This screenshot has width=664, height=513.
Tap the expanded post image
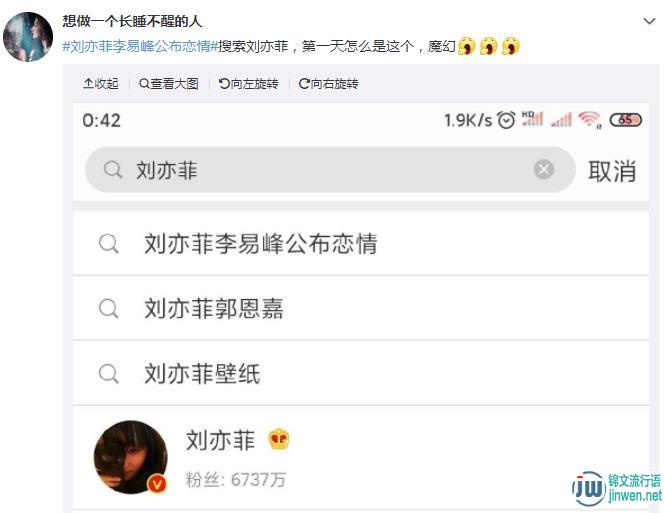click(x=361, y=300)
